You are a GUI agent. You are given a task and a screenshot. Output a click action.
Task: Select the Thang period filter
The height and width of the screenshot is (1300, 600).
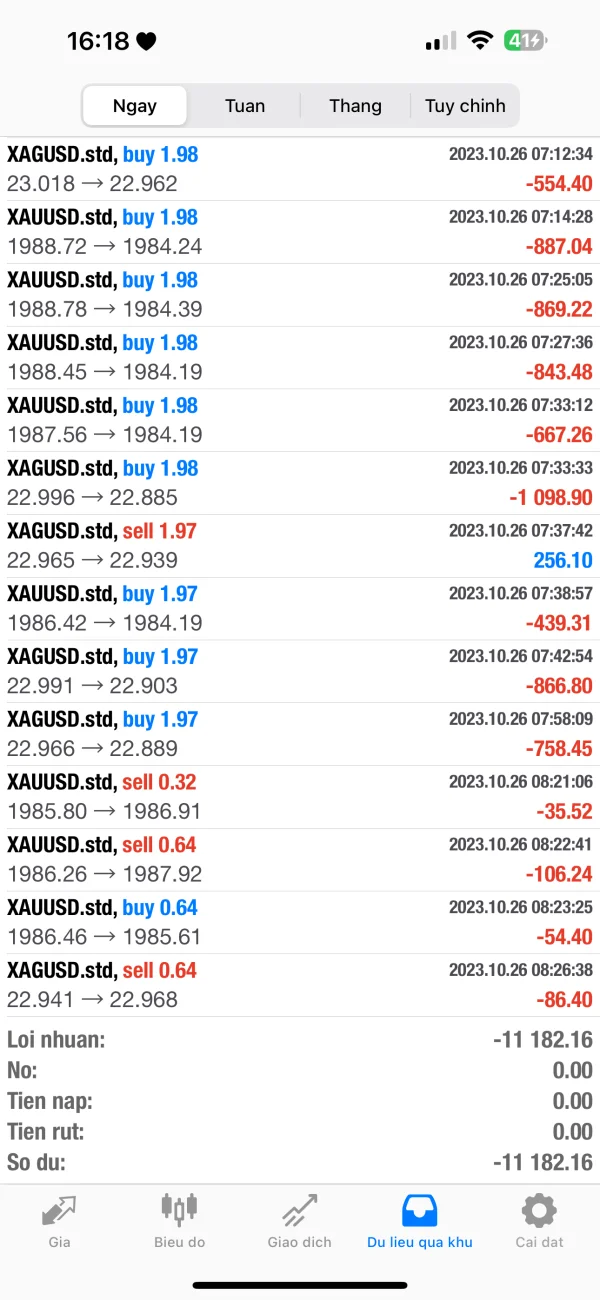pos(355,106)
